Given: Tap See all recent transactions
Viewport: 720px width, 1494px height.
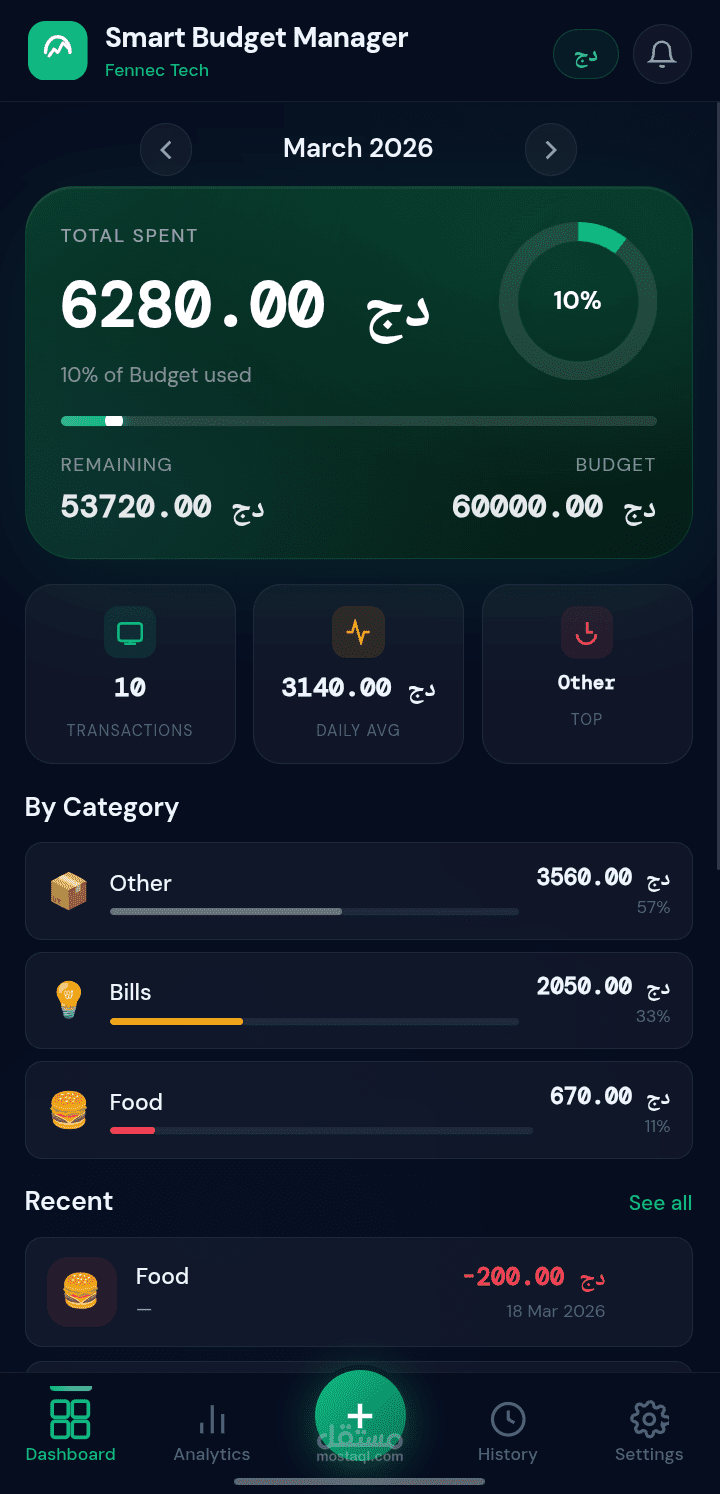Looking at the screenshot, I should click(660, 1203).
